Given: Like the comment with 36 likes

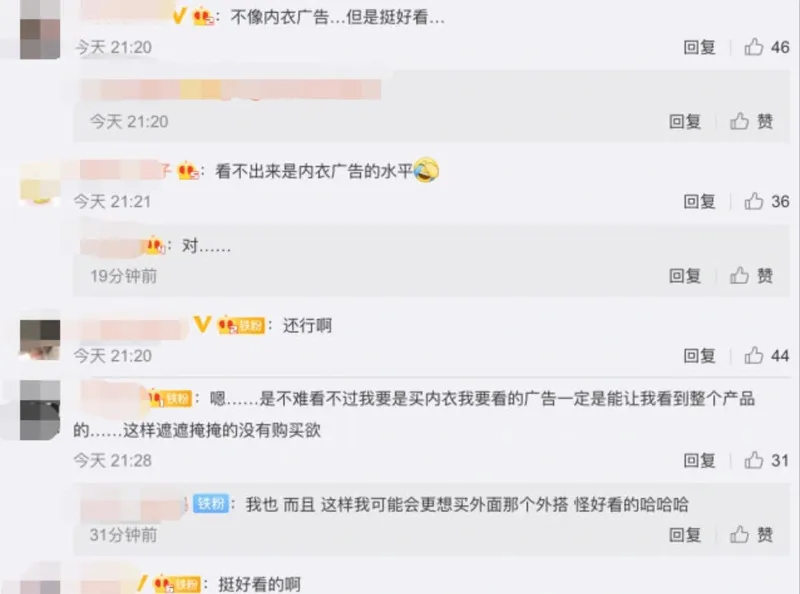Looking at the screenshot, I should (766, 201).
